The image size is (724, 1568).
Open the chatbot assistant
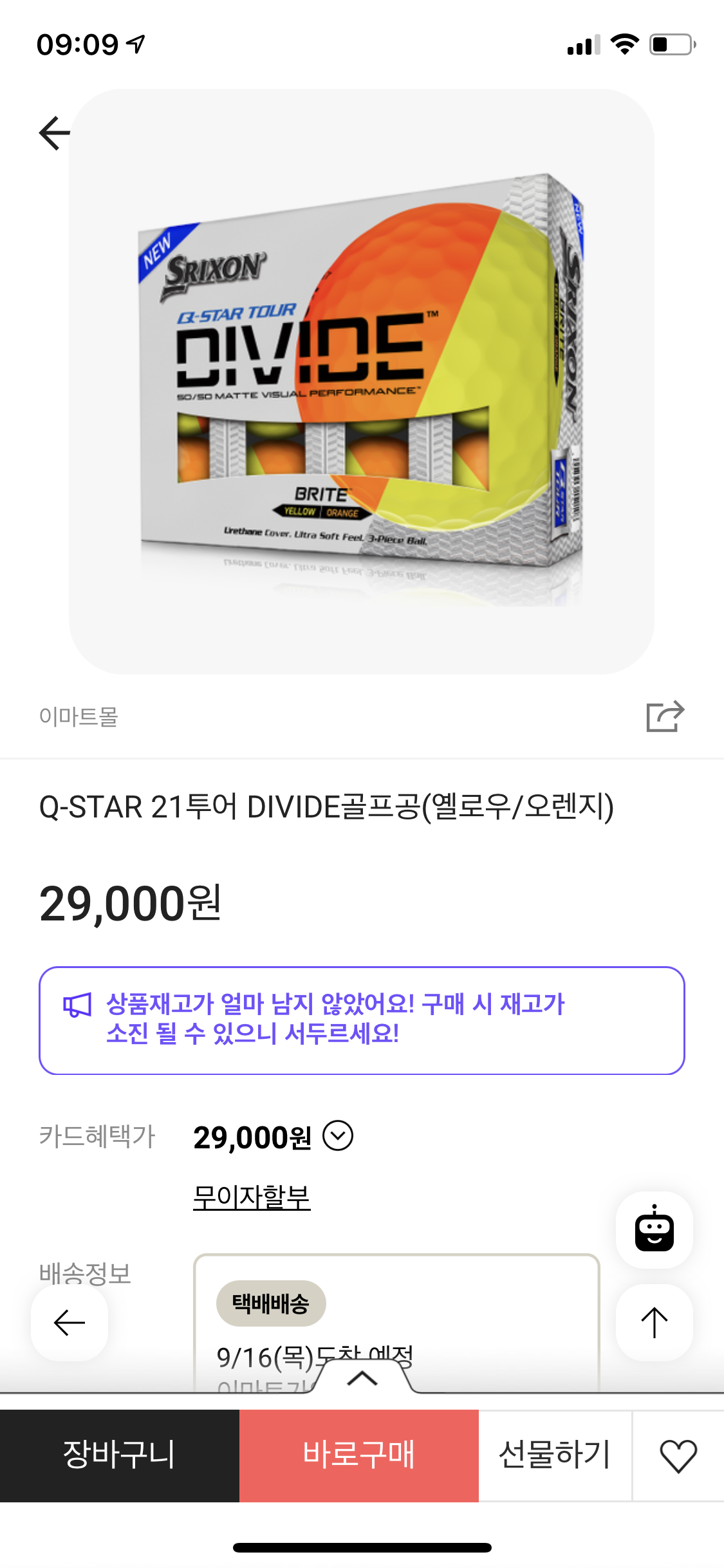654,1230
